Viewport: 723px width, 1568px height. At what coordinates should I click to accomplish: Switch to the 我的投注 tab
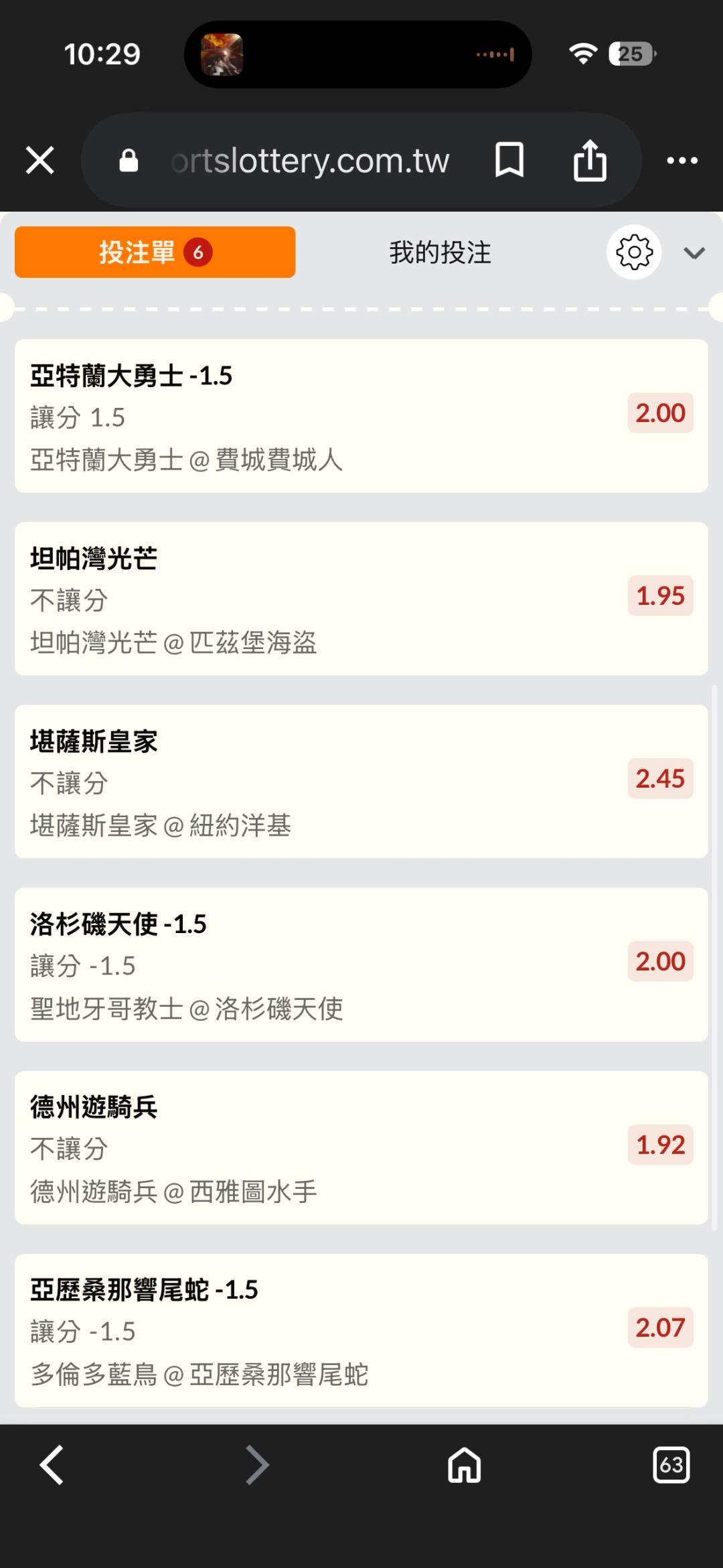[440, 253]
